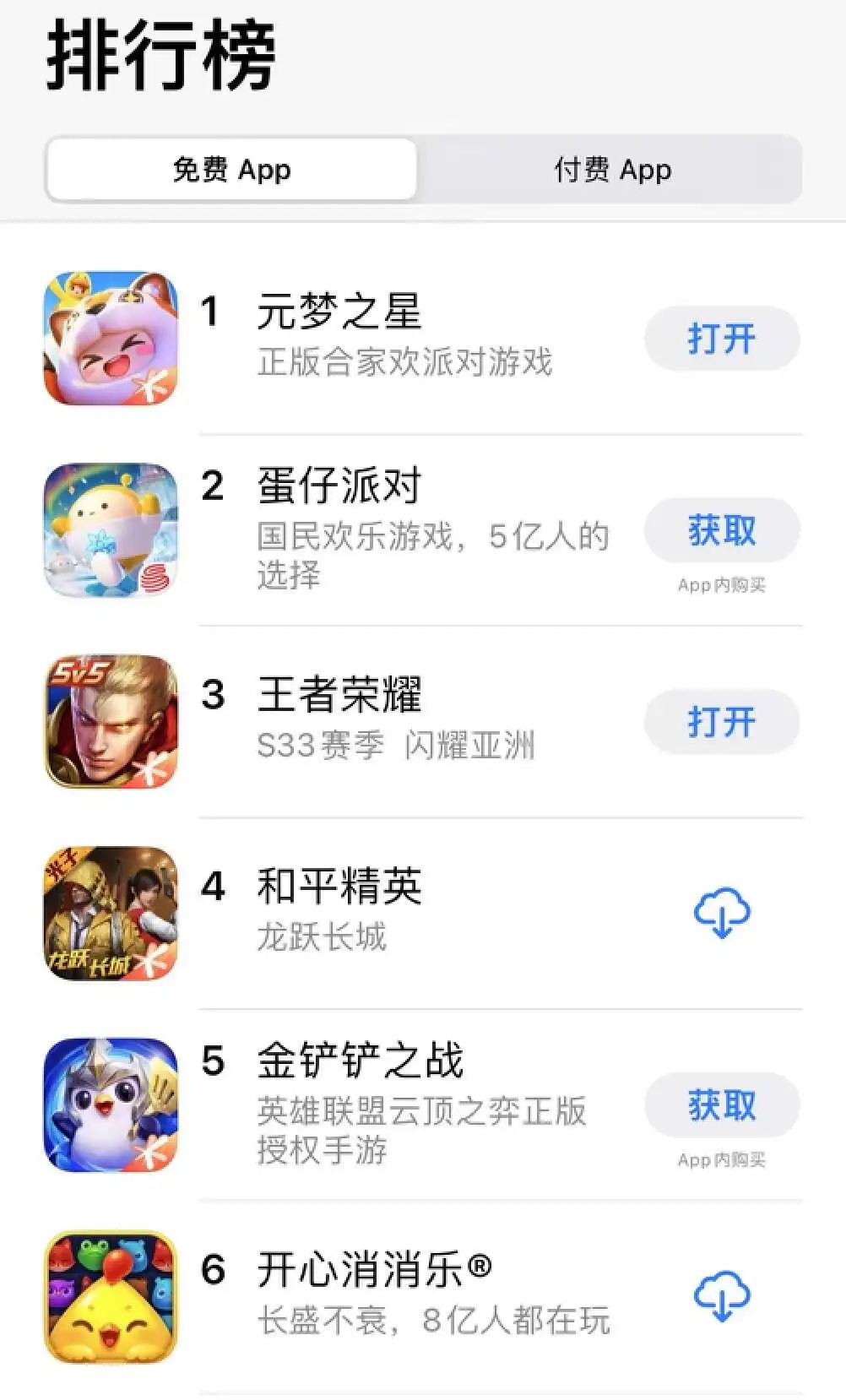The height and width of the screenshot is (1400, 846).
Task: Switch to the 付费 App tab
Action: pyautogui.click(x=611, y=170)
